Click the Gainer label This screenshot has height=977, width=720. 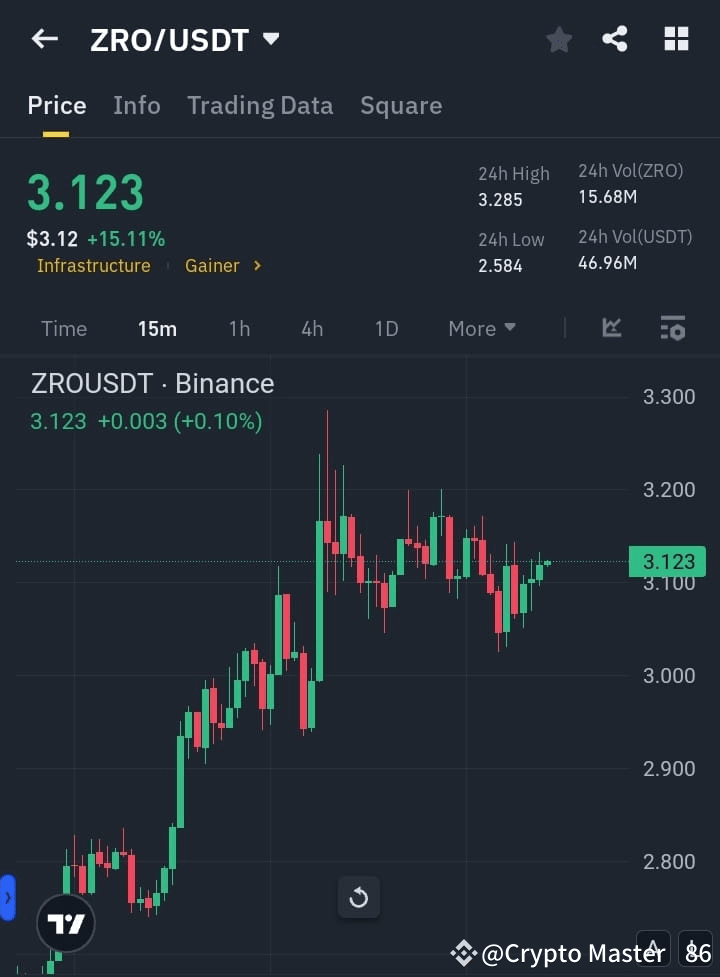pyautogui.click(x=212, y=266)
